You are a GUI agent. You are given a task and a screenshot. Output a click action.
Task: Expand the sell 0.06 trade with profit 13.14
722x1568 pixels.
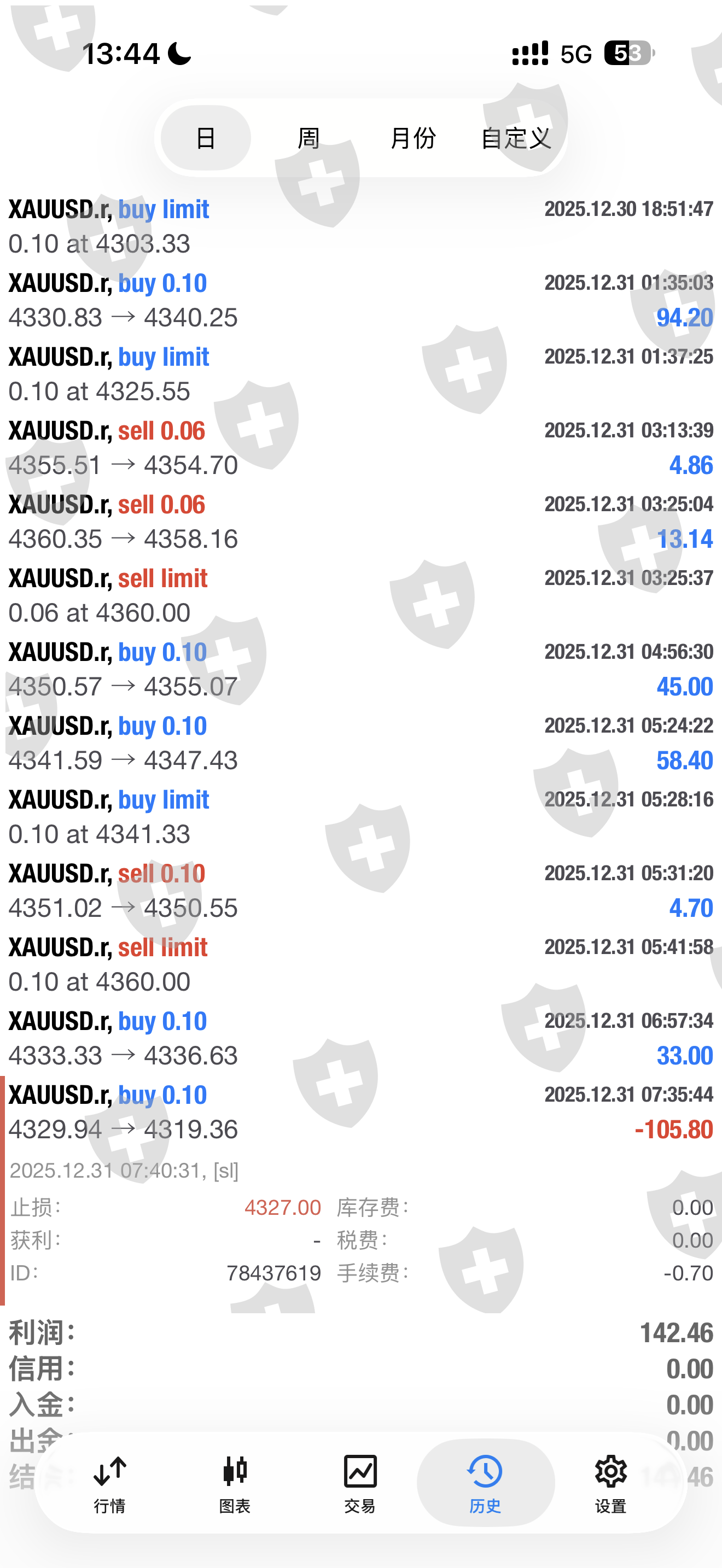[x=360, y=522]
